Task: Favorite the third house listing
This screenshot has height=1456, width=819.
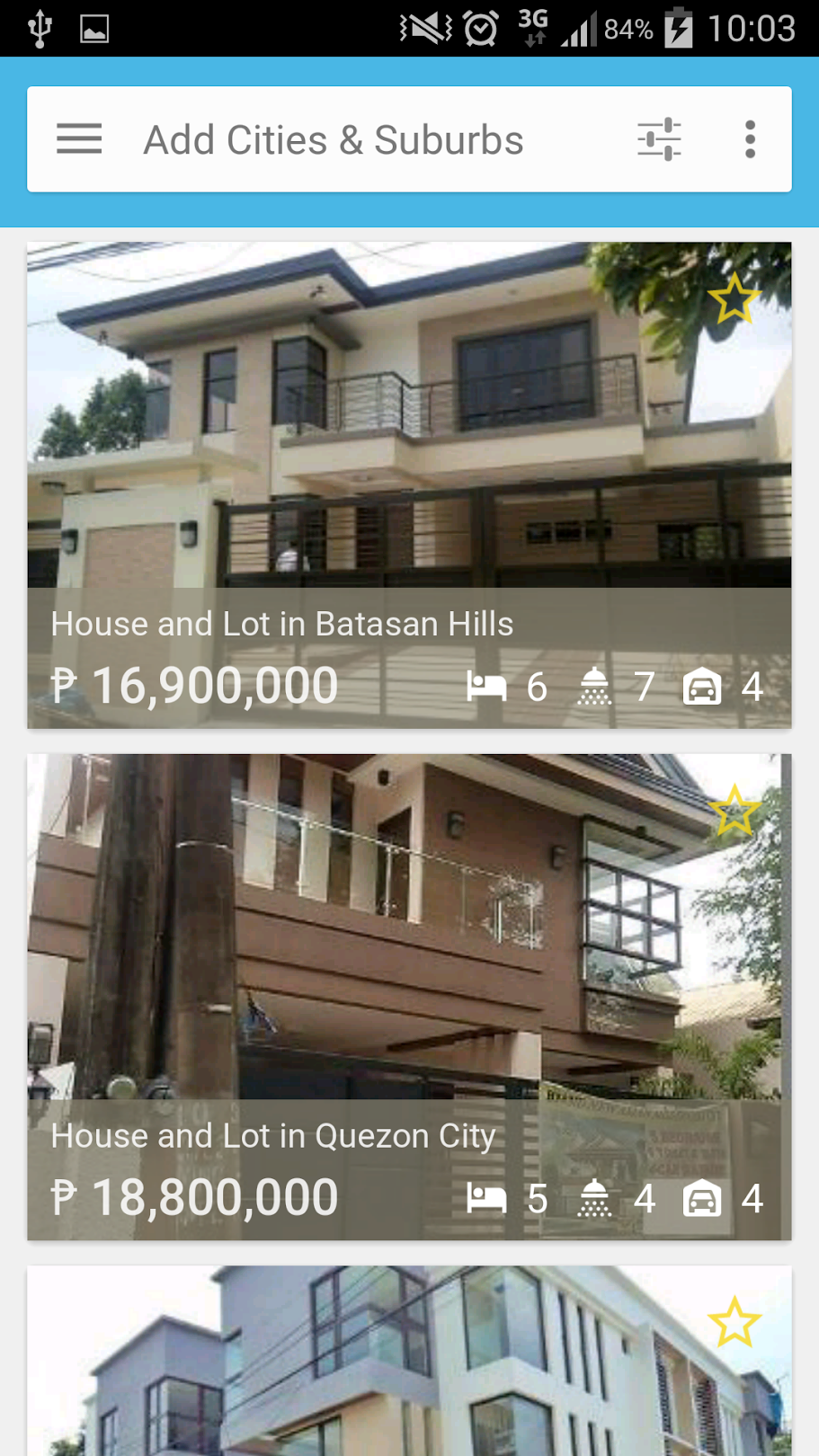Action: 734,1322
